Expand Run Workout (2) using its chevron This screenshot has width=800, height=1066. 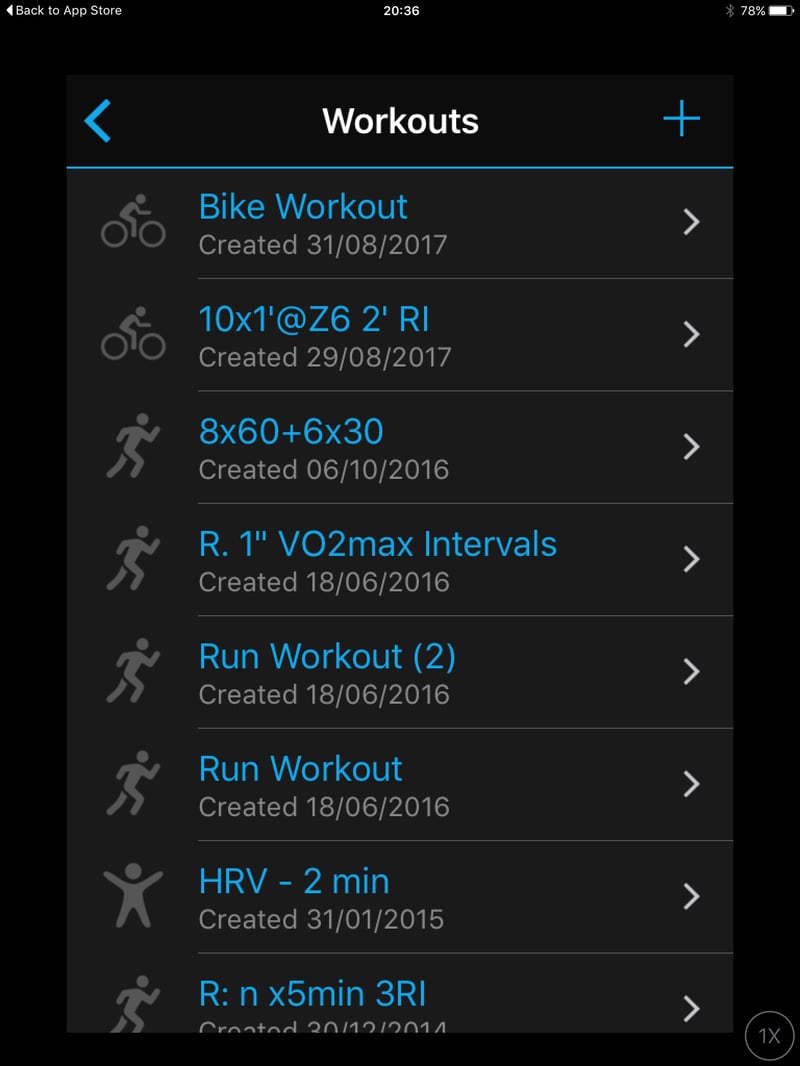click(691, 672)
